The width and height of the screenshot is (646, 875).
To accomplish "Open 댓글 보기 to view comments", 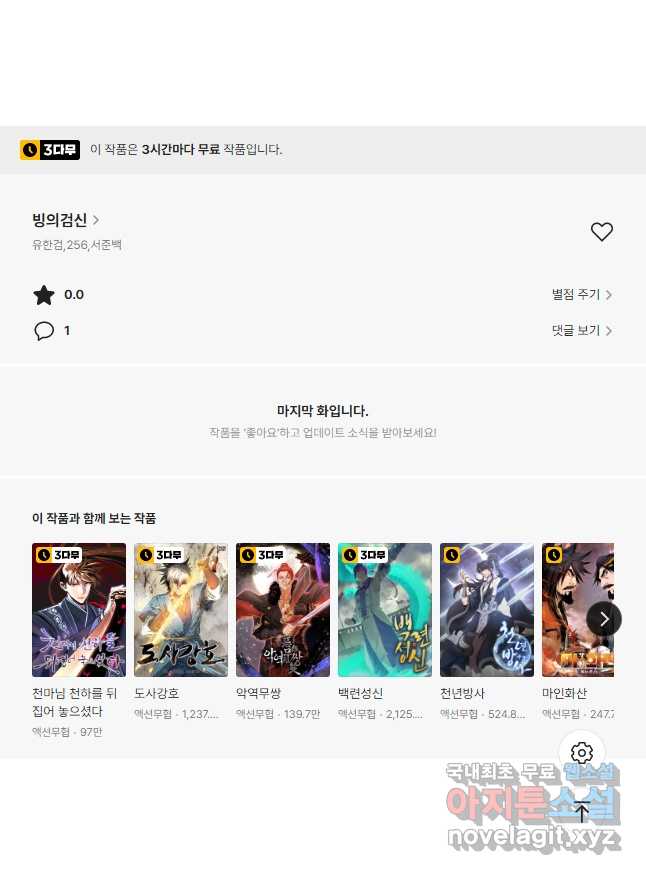I will click(581, 331).
